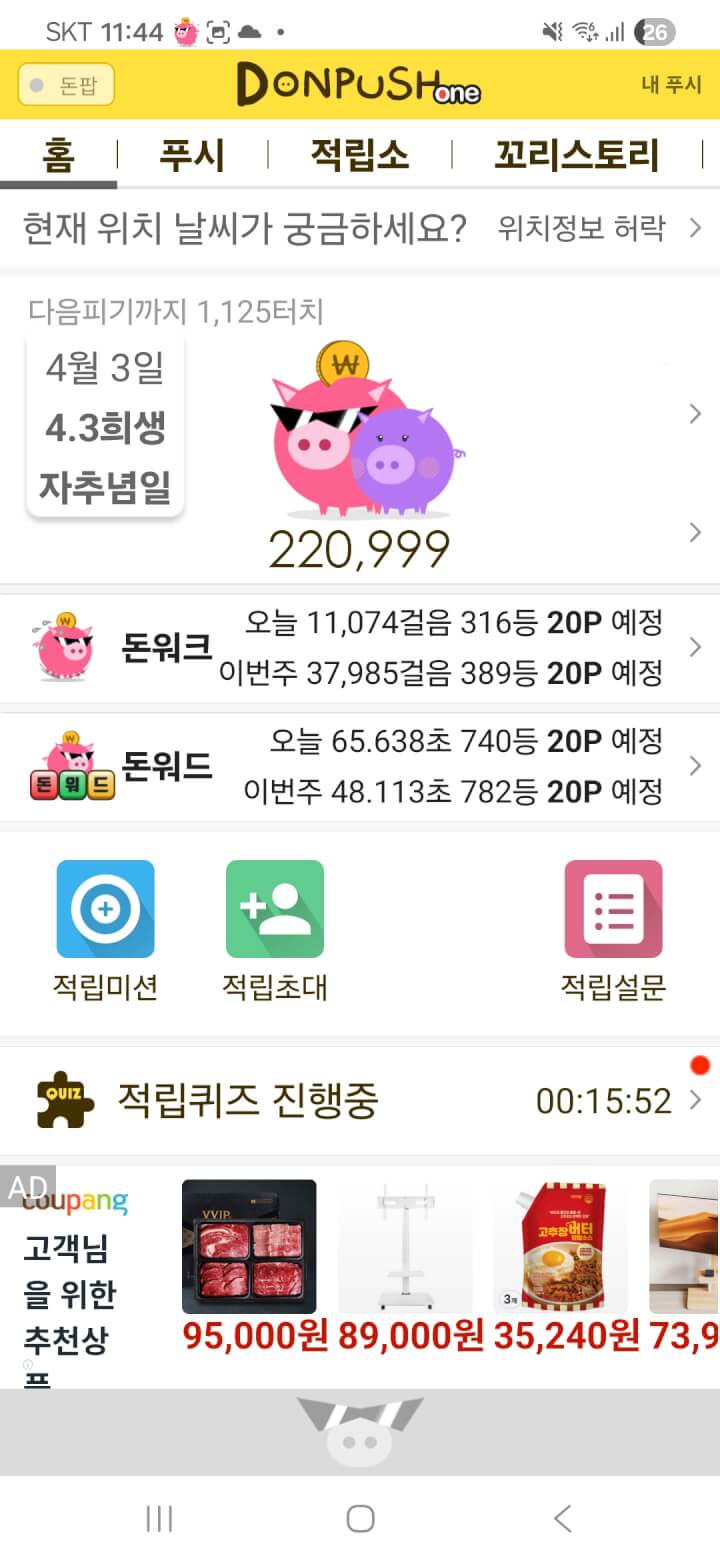
Task: Open 적립설문 surveys
Action: coord(613,930)
